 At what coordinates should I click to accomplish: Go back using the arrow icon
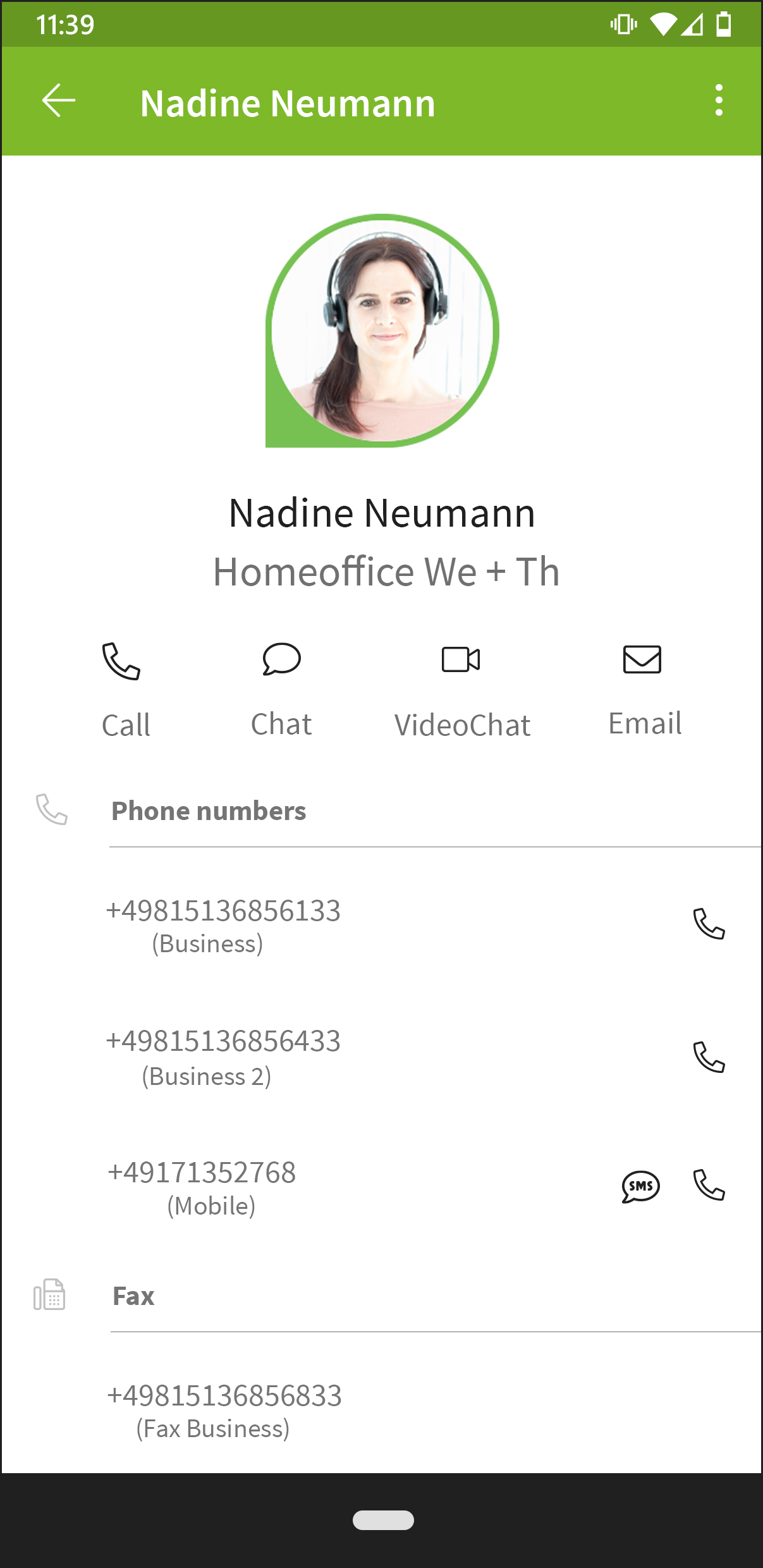point(59,101)
